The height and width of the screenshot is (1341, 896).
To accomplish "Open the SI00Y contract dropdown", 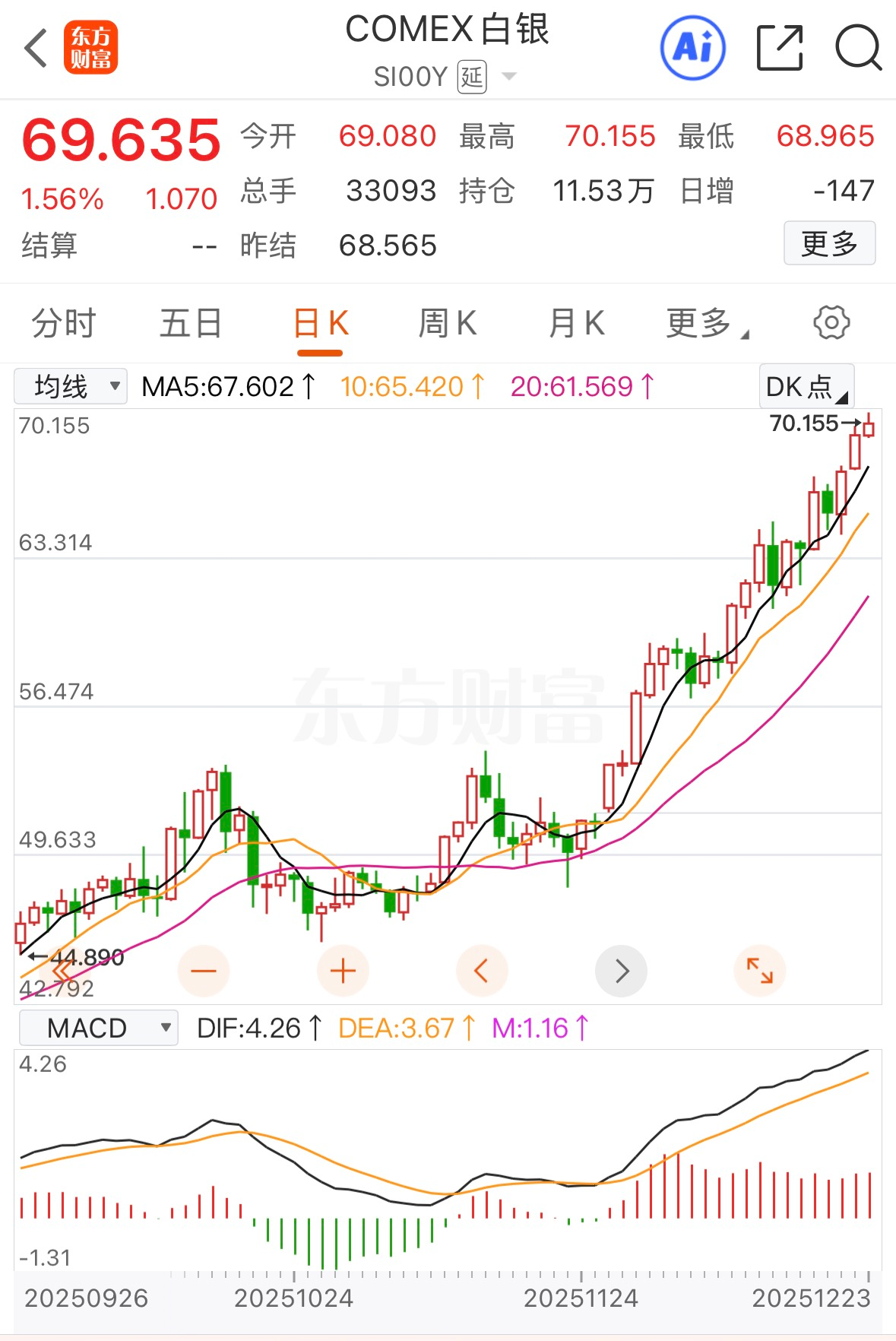I will [510, 76].
